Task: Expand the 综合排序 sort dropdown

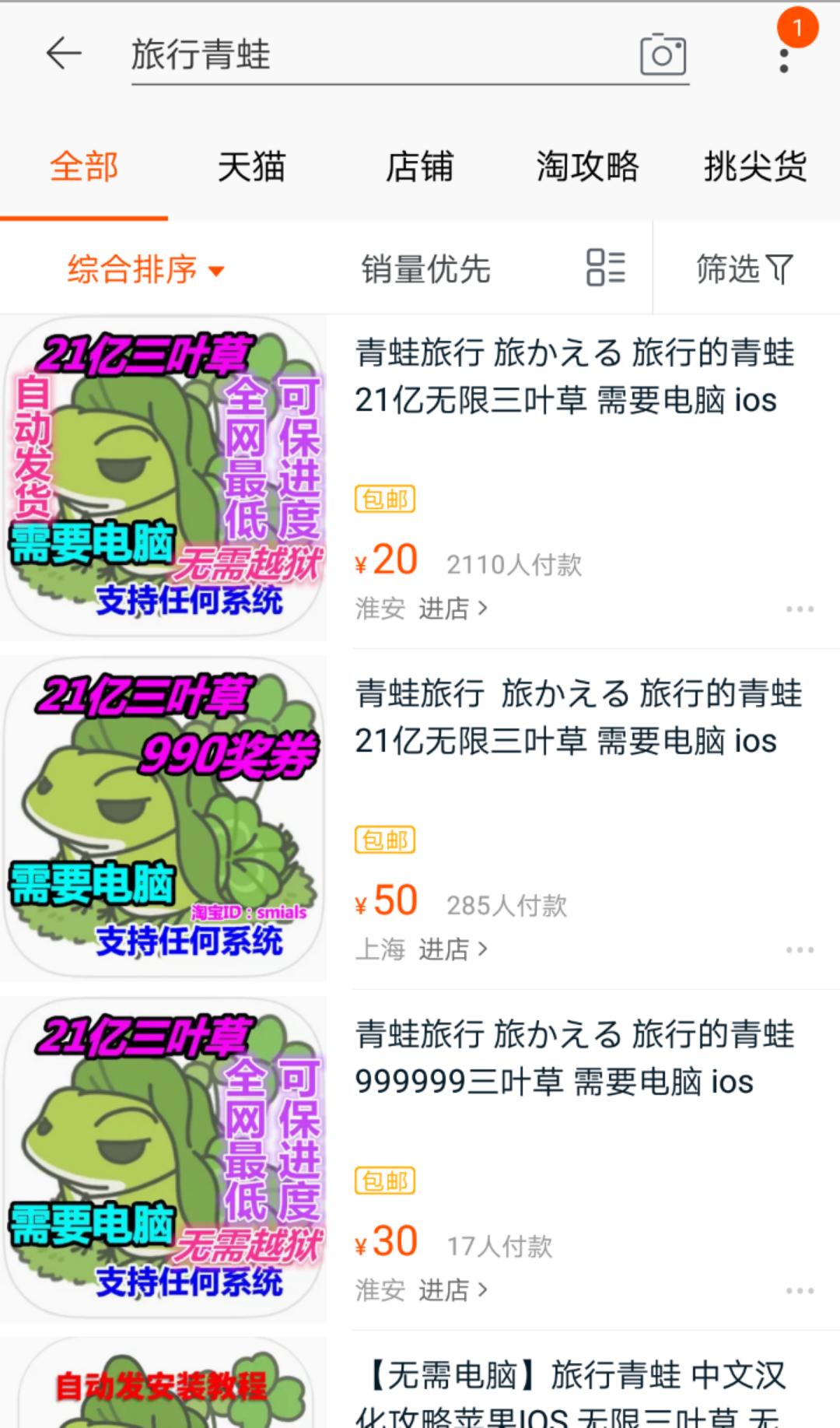Action: point(144,270)
